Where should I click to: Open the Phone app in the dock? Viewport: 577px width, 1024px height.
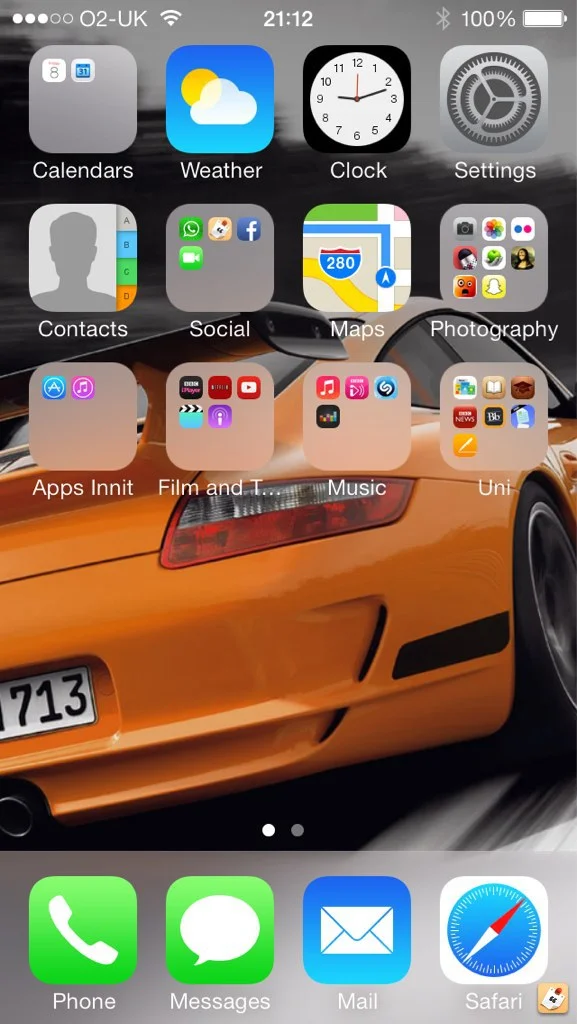click(x=83, y=930)
